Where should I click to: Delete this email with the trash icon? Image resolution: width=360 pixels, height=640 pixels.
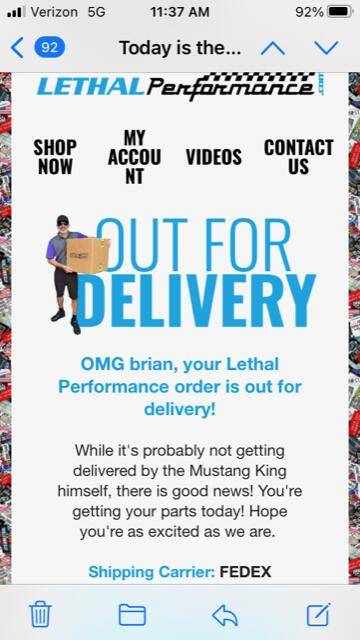click(40, 614)
